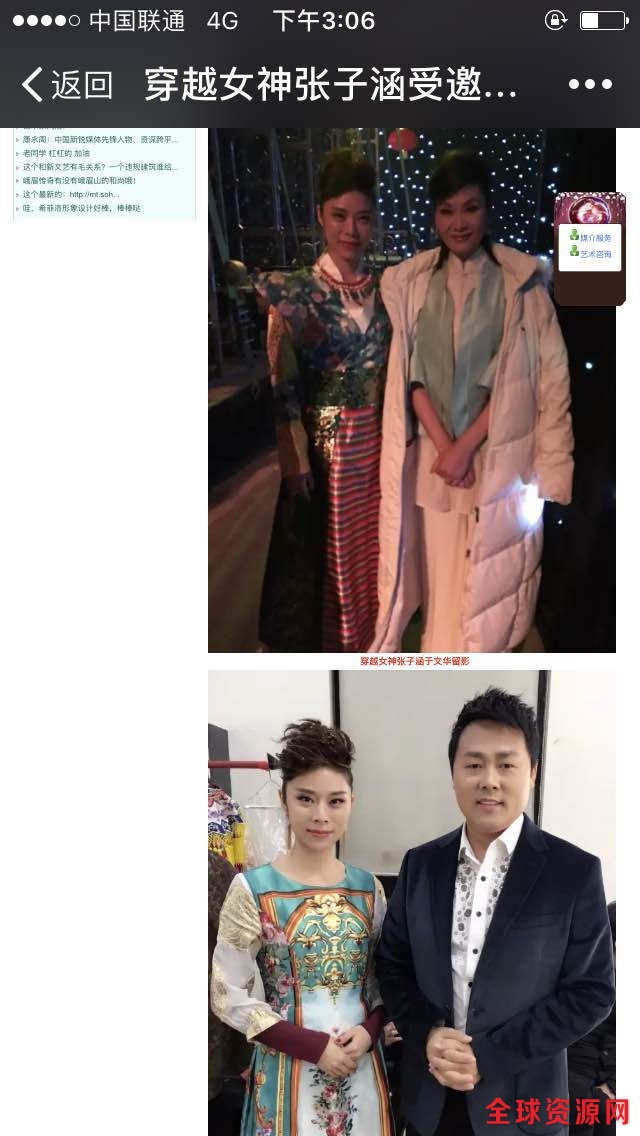Open the sidebar link starting 峨眉传奇有没有峨眉山的和尚哦

[x=79, y=181]
